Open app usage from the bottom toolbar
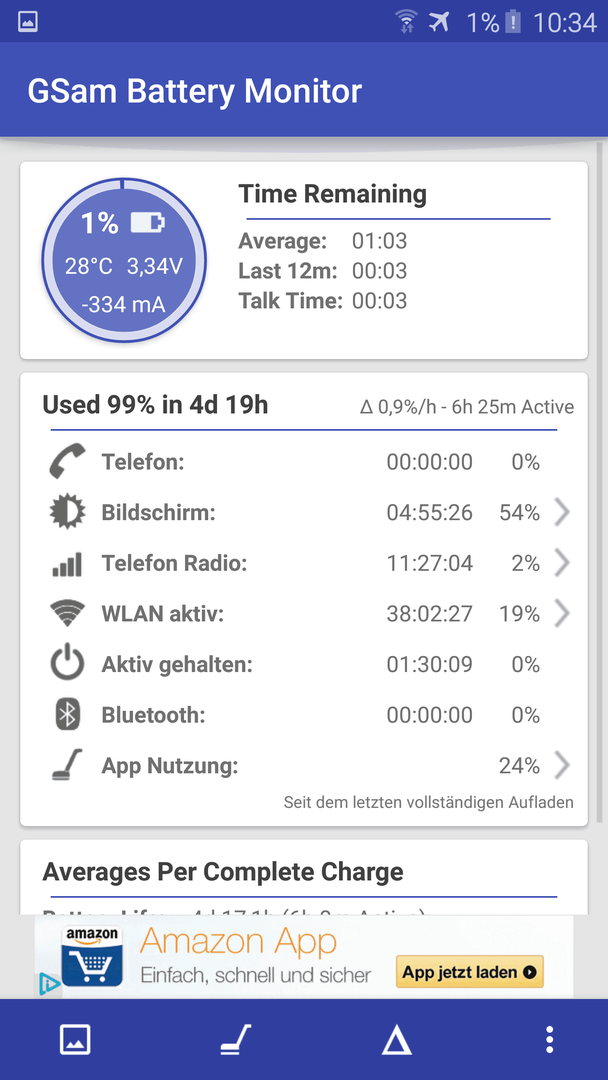The image size is (608, 1080). (x=236, y=1039)
